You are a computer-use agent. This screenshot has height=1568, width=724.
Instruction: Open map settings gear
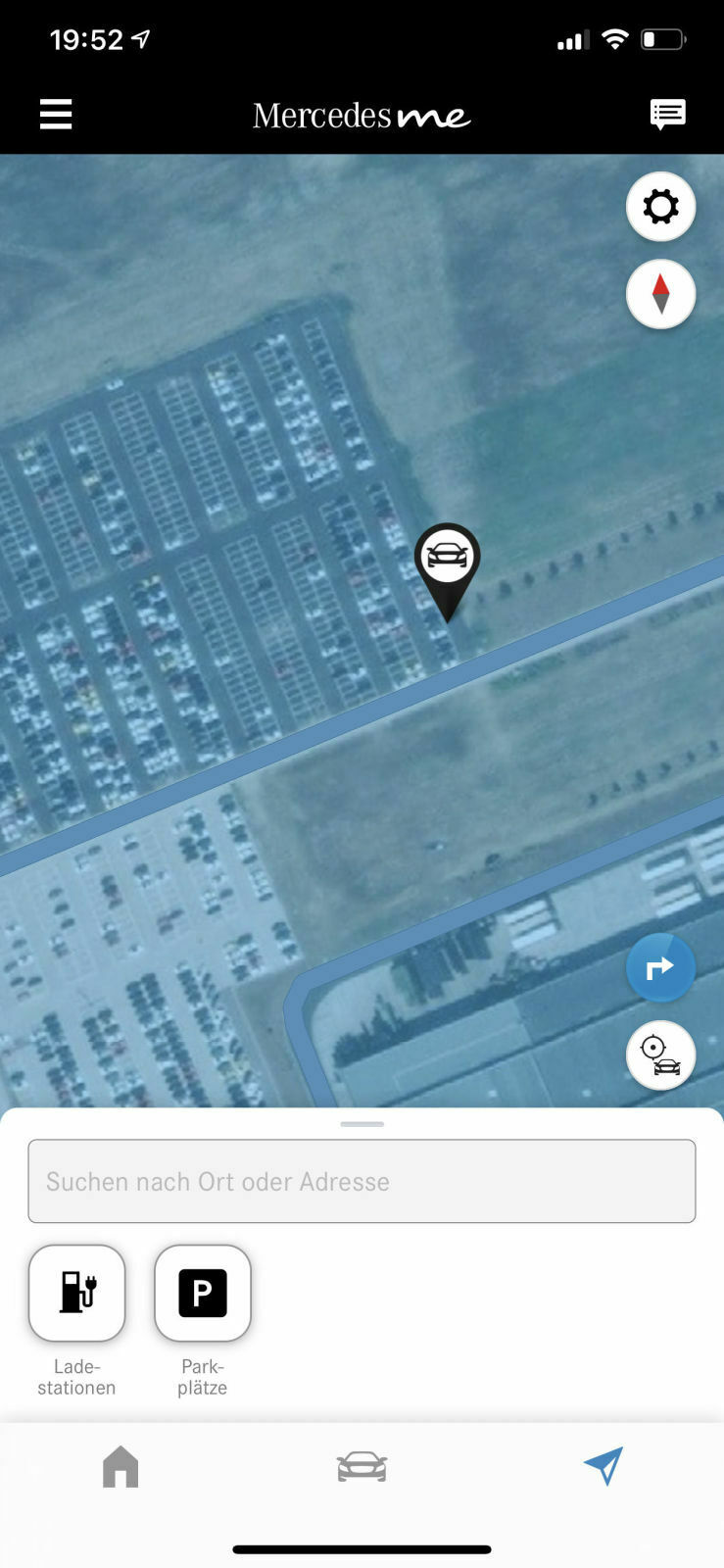pos(660,207)
